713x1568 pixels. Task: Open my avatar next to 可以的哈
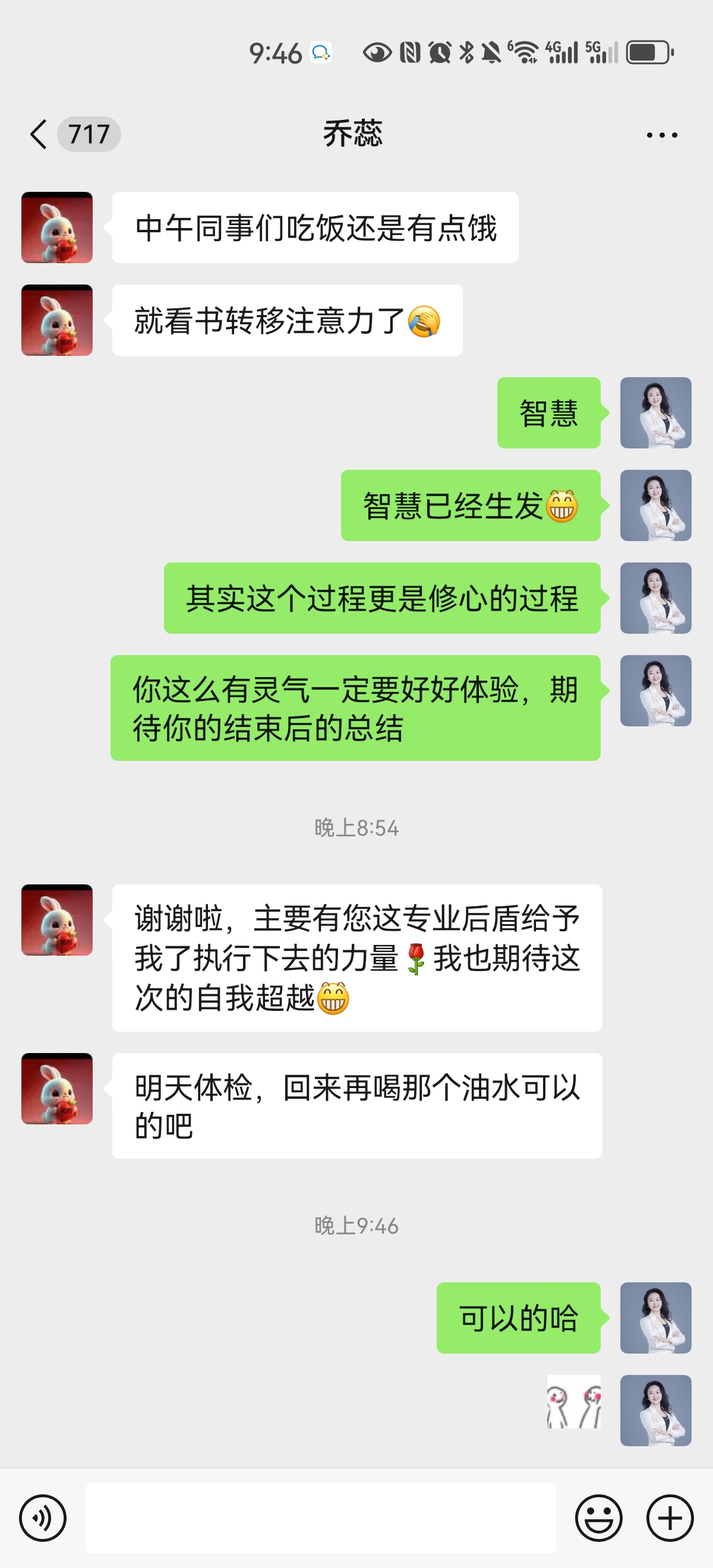[655, 1318]
